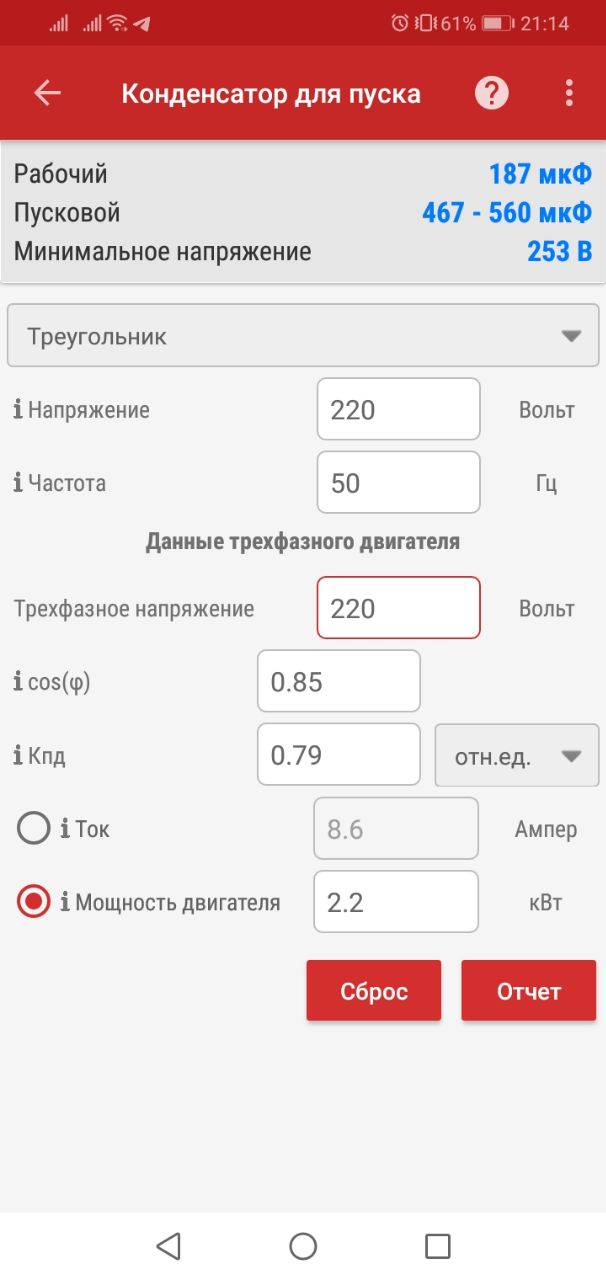Image resolution: width=606 pixels, height=1280 pixels.
Task: Show info for the Кпд field
Action: tap(18, 755)
